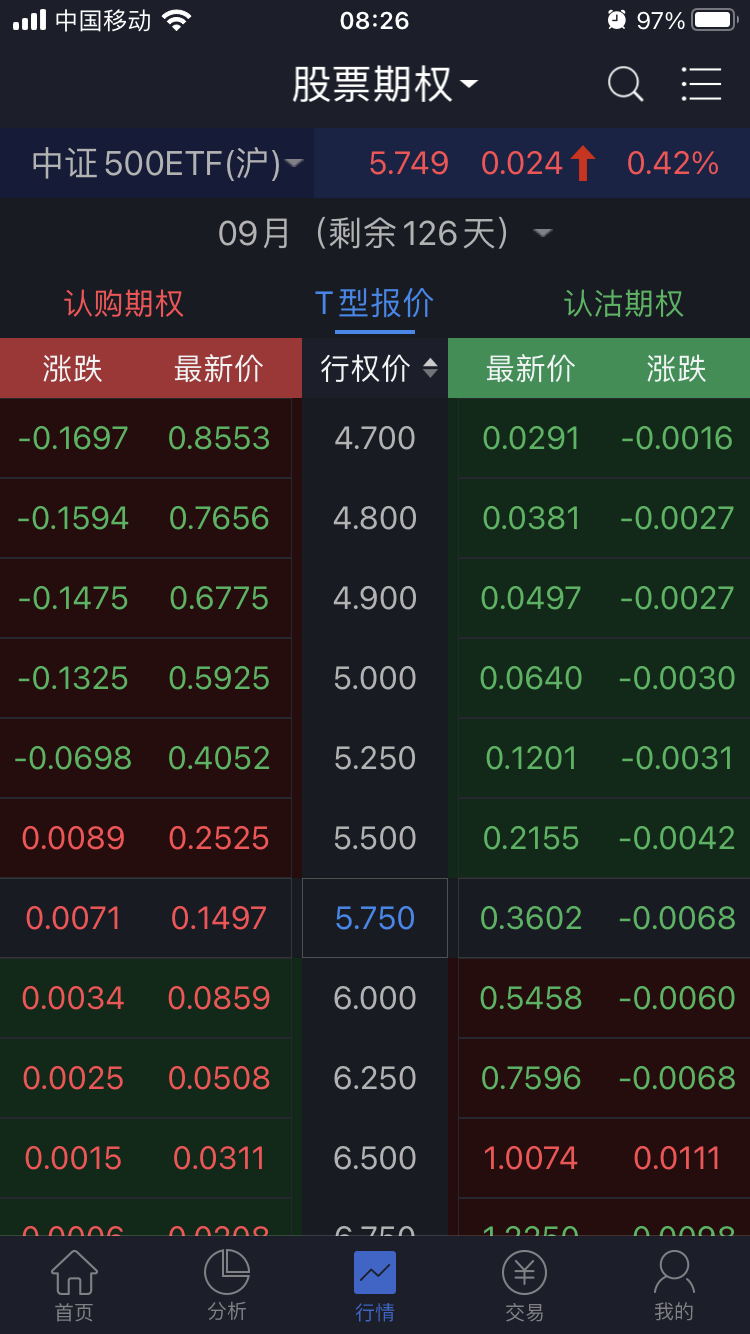Open the call option priced 0.0859
The image size is (750, 1334).
coord(219,998)
